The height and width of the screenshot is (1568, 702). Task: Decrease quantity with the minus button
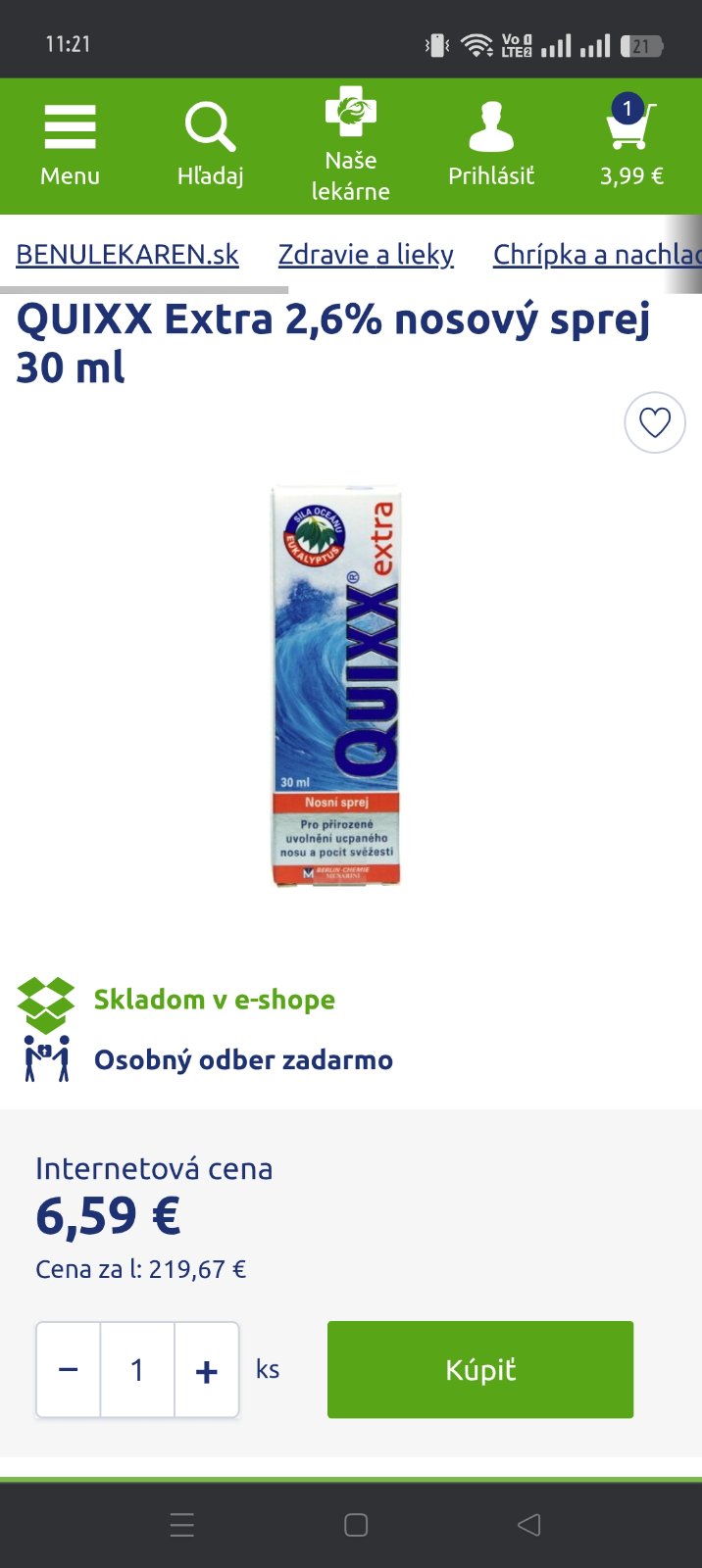tap(69, 1369)
